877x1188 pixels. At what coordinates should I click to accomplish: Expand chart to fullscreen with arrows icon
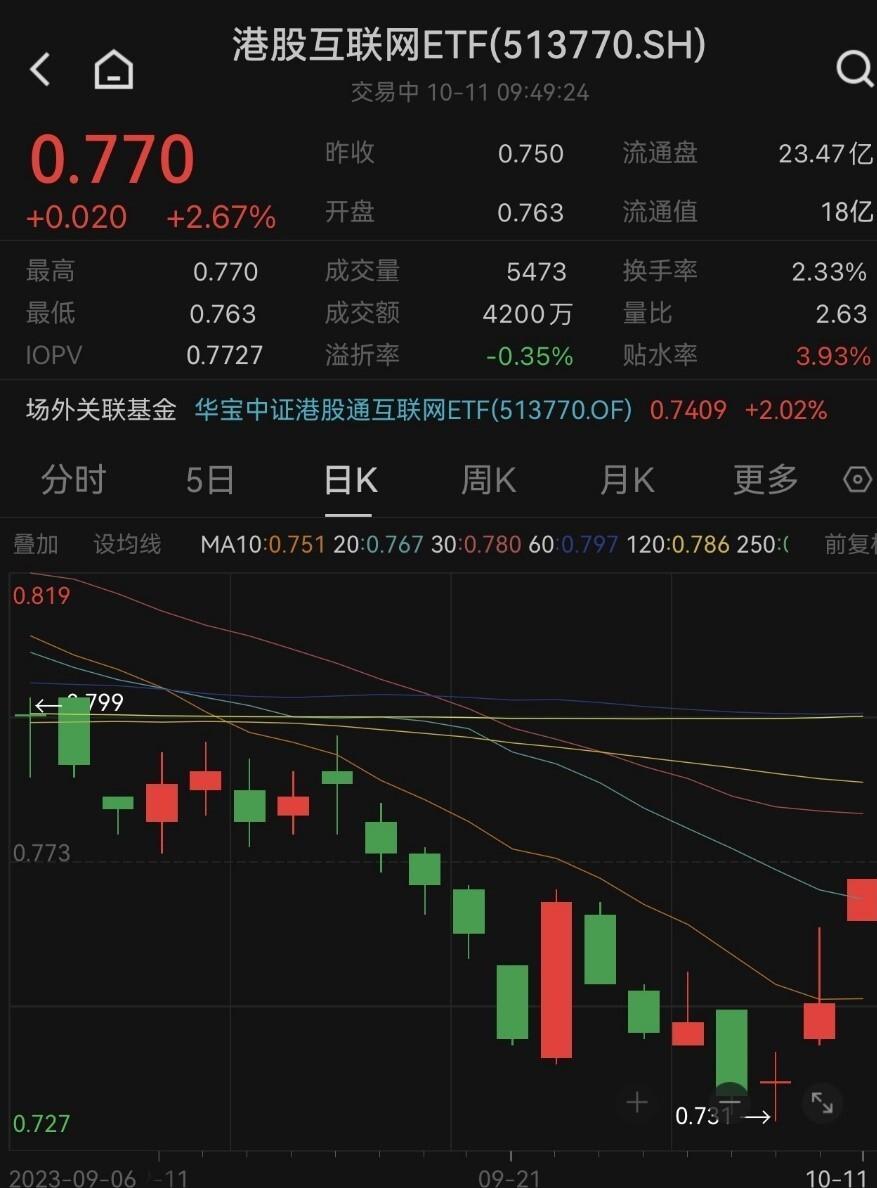coord(823,1104)
